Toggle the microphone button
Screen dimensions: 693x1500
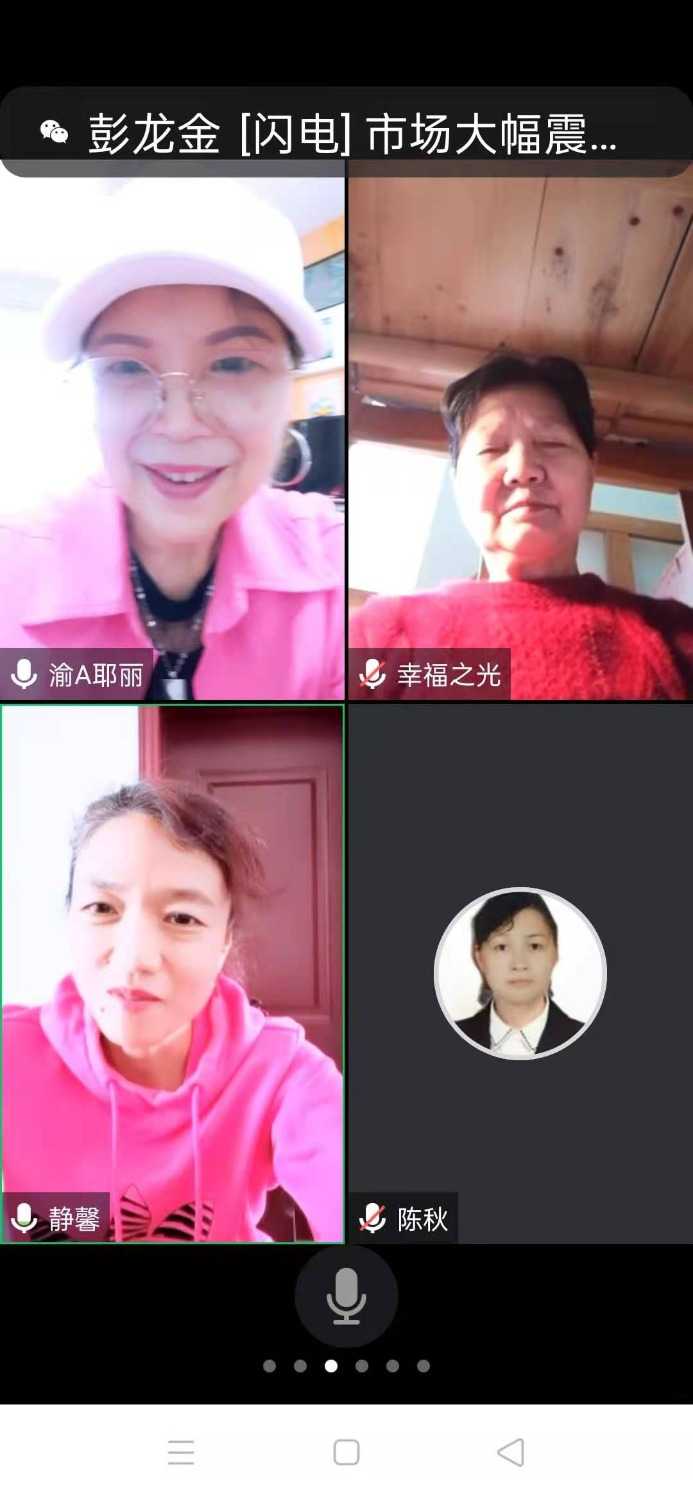[346, 1295]
